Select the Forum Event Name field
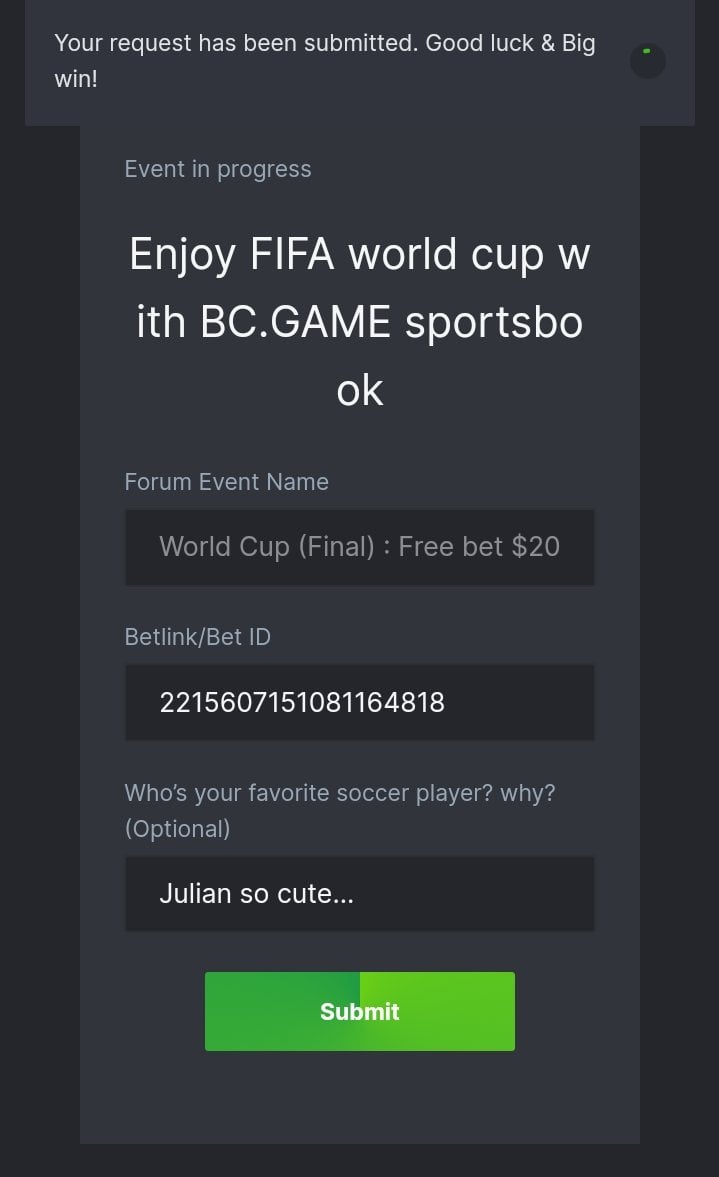 (x=359, y=547)
